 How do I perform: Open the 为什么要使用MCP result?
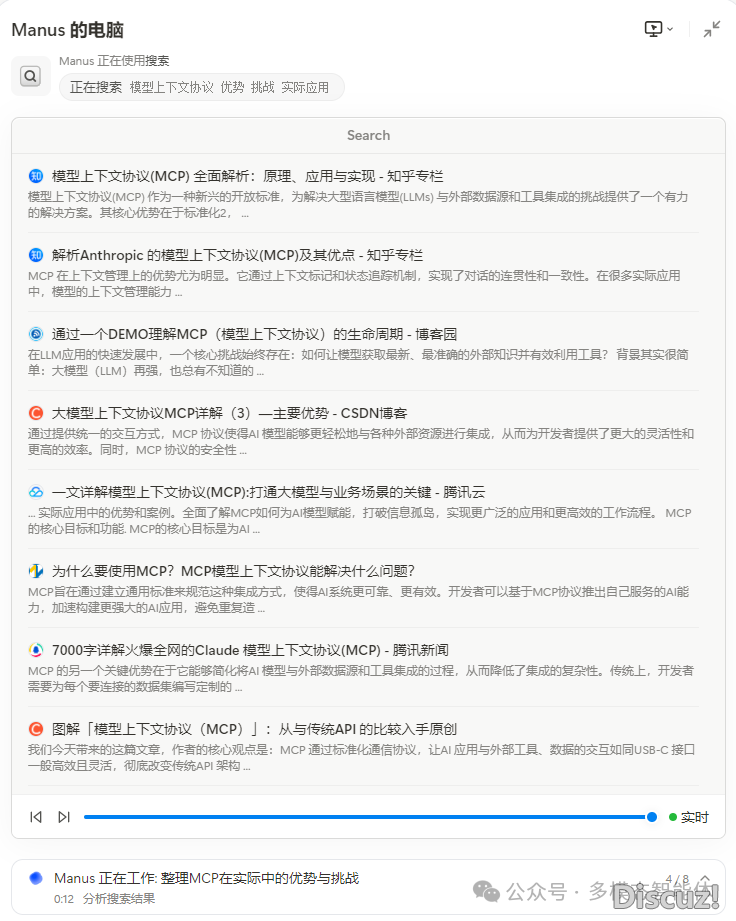coord(233,571)
